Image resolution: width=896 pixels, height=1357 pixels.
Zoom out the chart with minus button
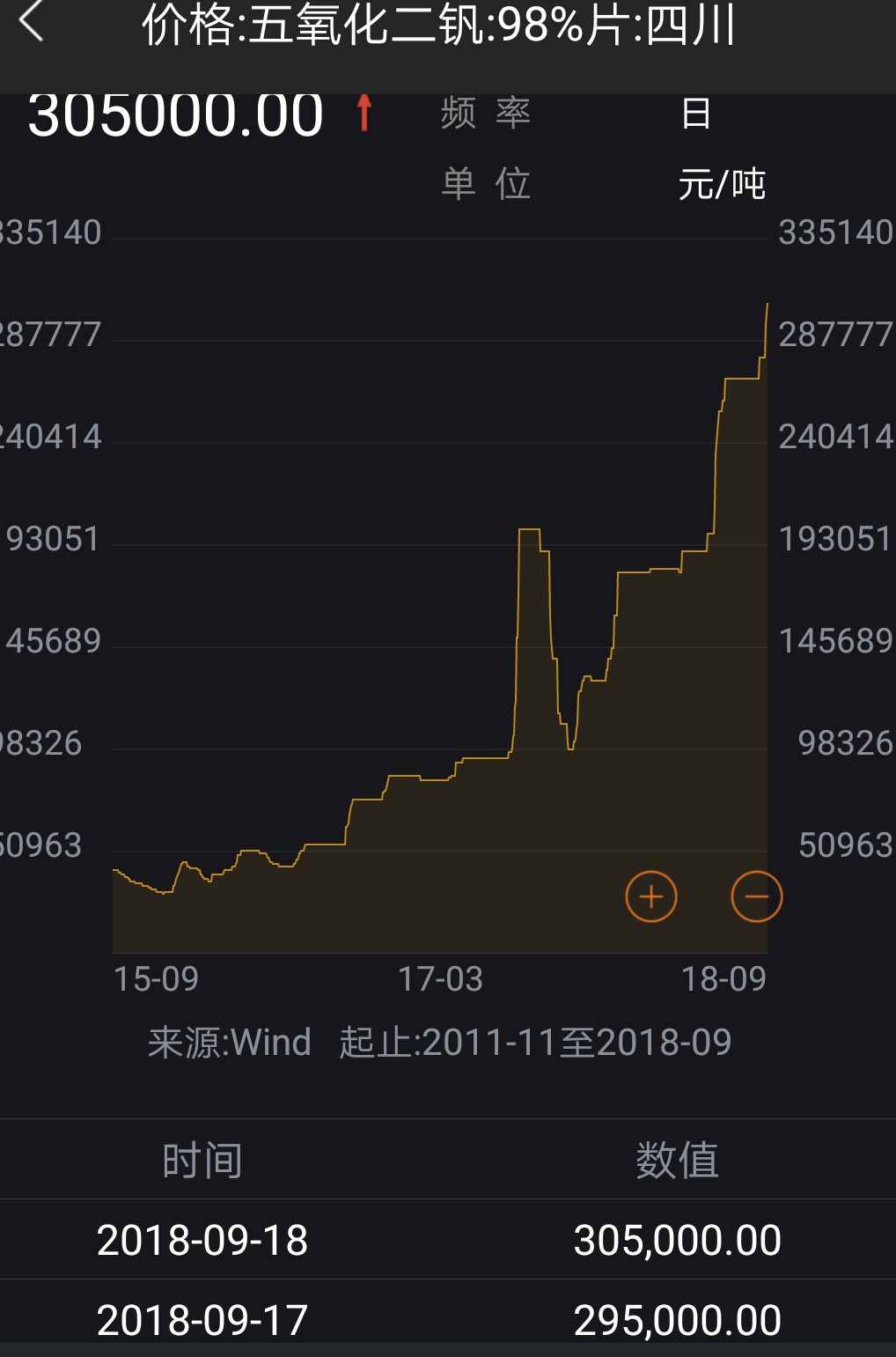click(x=756, y=896)
